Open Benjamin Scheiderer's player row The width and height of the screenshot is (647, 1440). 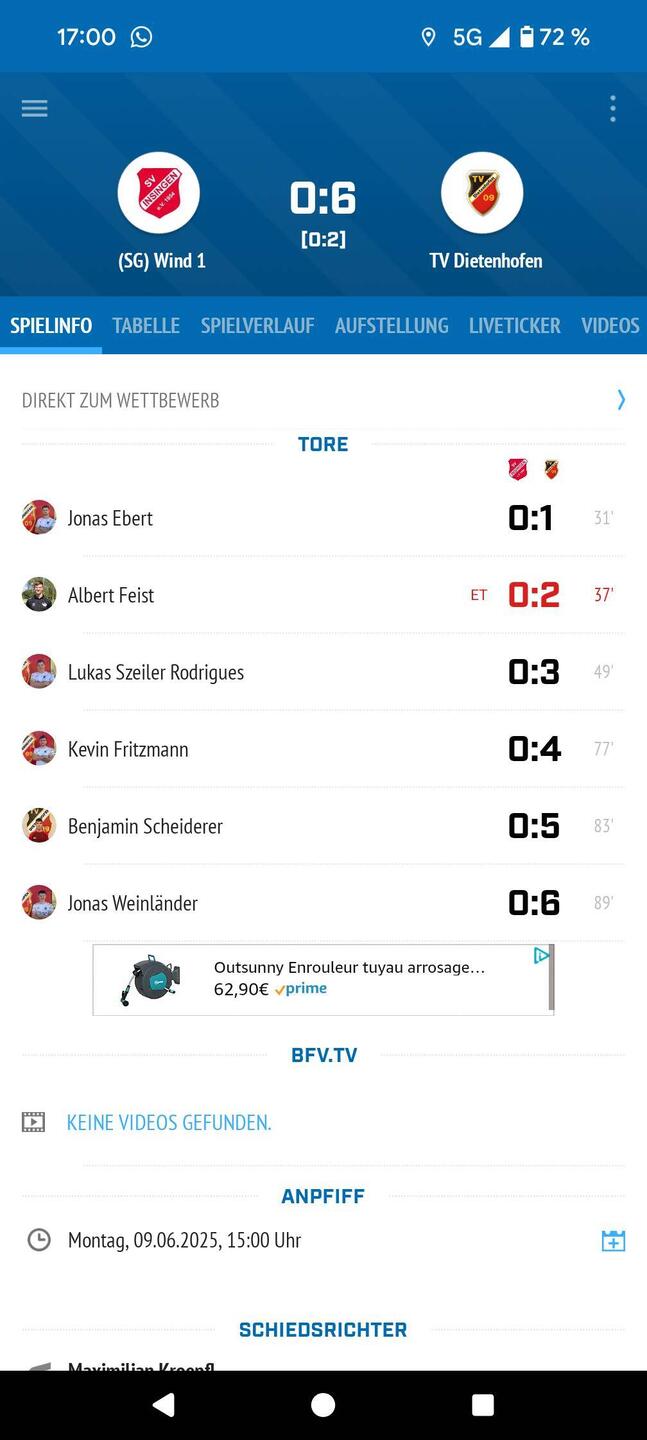tap(145, 826)
